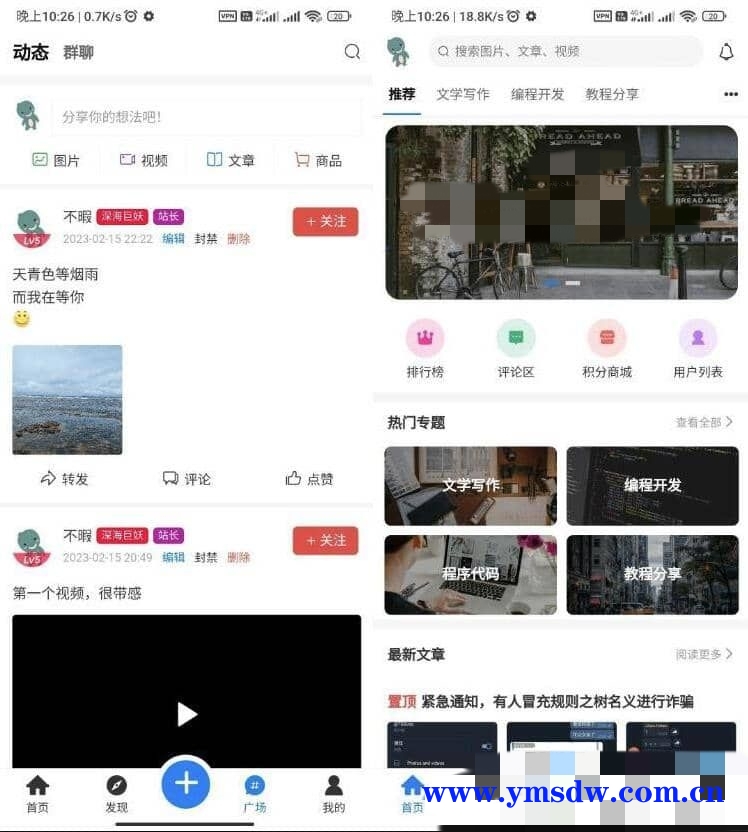This screenshot has height=832, width=748.
Task: Tap the 搜索图片、文章、视频 search box
Action: pos(565,51)
